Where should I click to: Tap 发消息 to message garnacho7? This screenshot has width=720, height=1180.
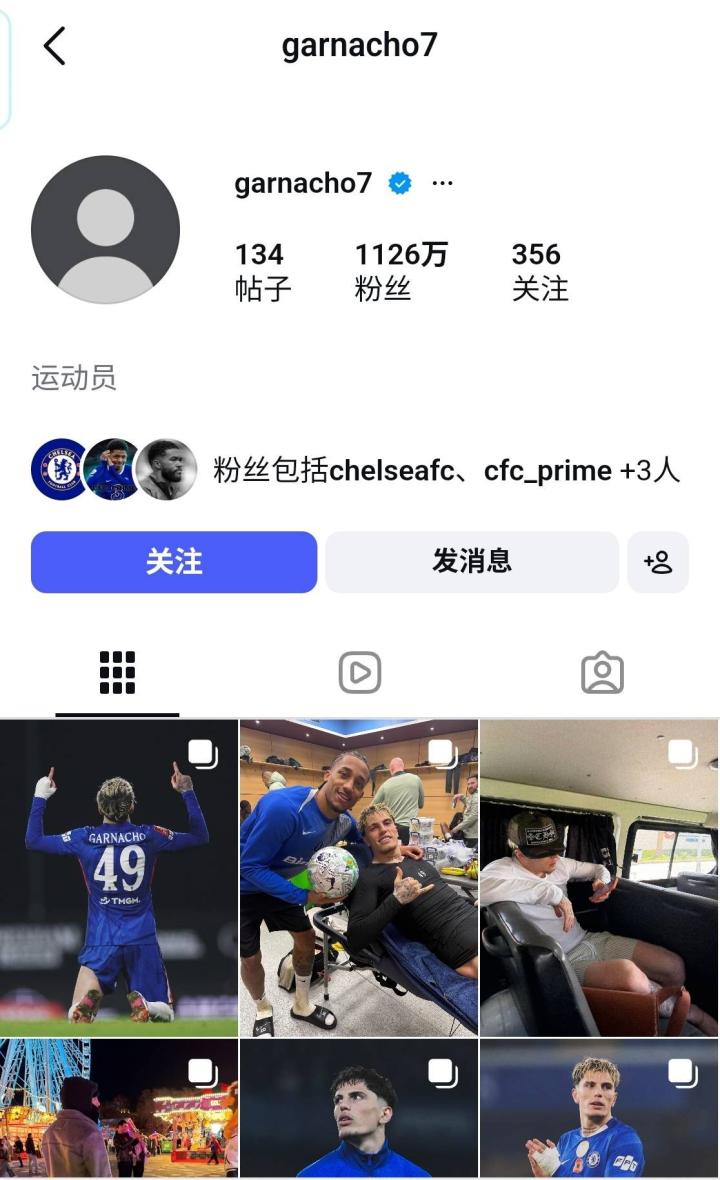[x=471, y=562]
